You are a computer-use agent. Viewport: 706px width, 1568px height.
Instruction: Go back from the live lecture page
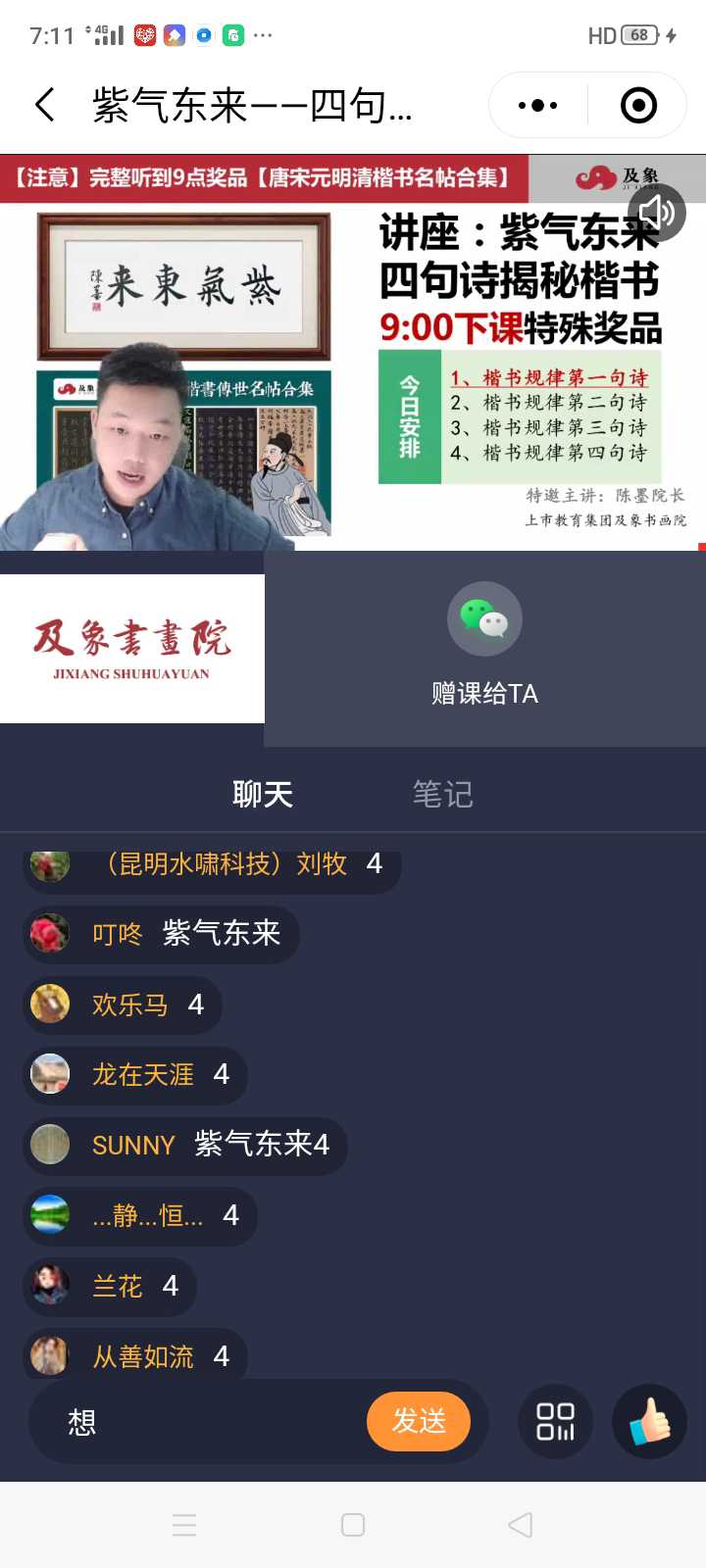click(45, 105)
